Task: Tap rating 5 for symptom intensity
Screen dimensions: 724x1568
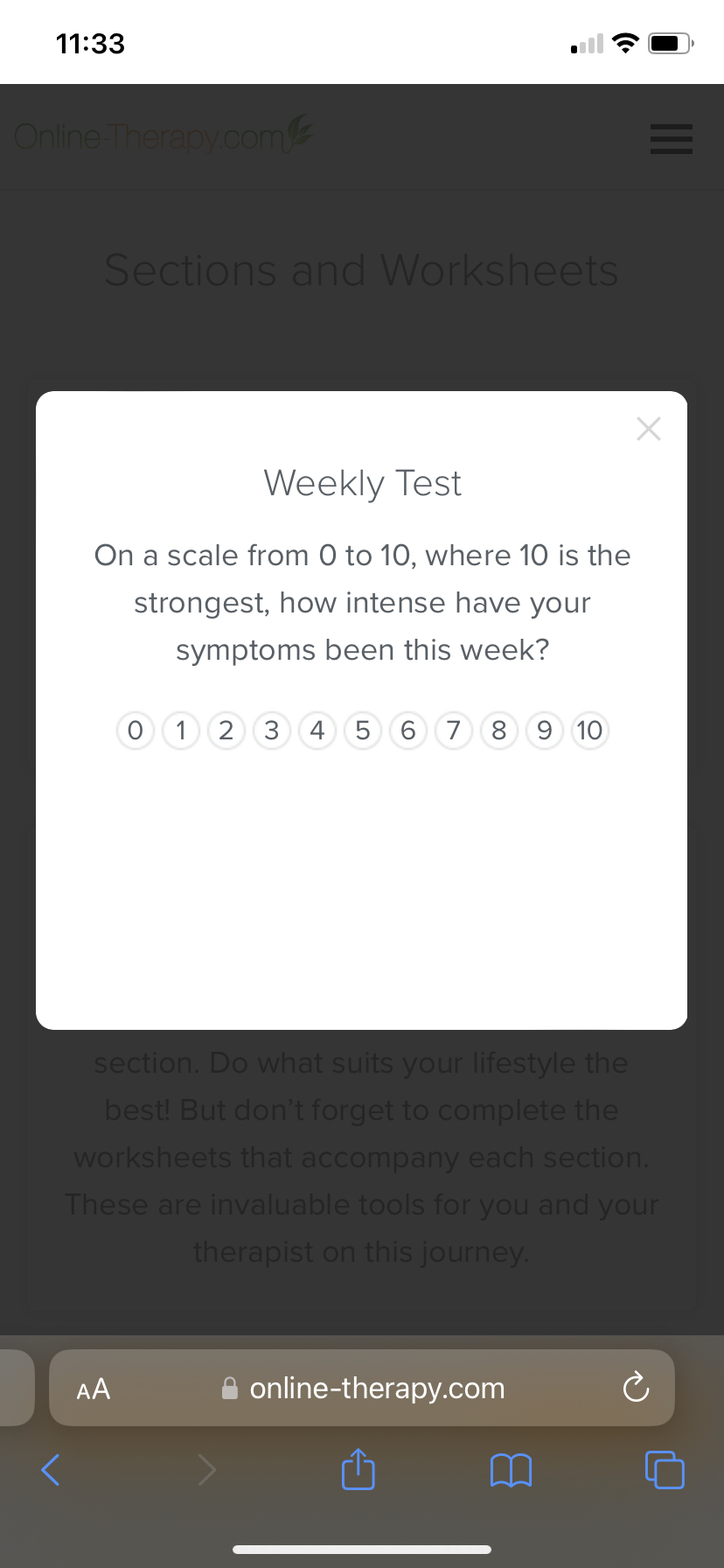Action: (x=363, y=730)
